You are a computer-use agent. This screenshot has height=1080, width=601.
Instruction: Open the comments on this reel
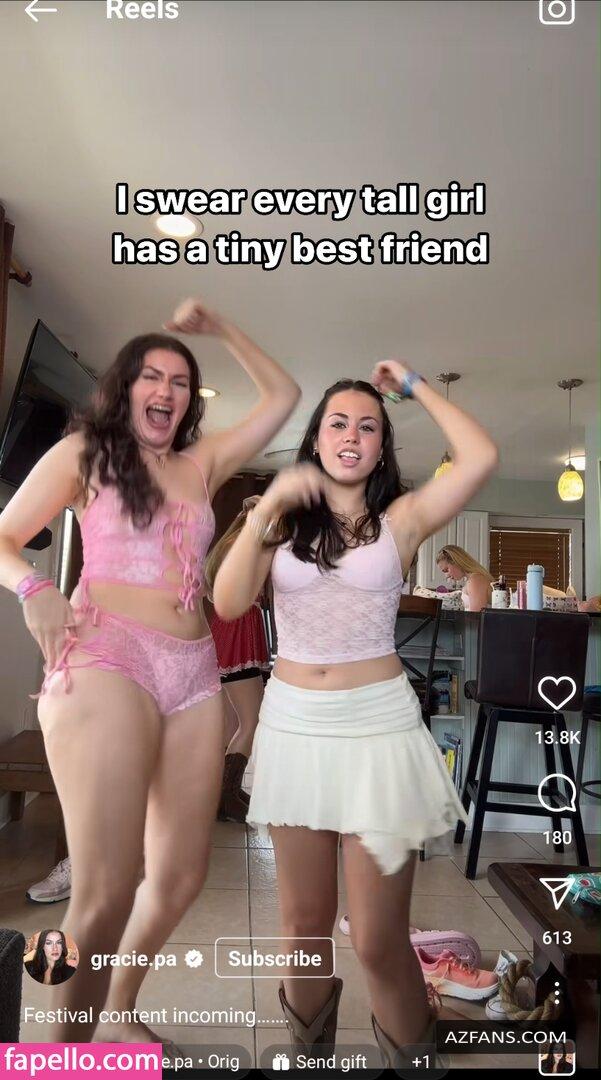coord(557,794)
